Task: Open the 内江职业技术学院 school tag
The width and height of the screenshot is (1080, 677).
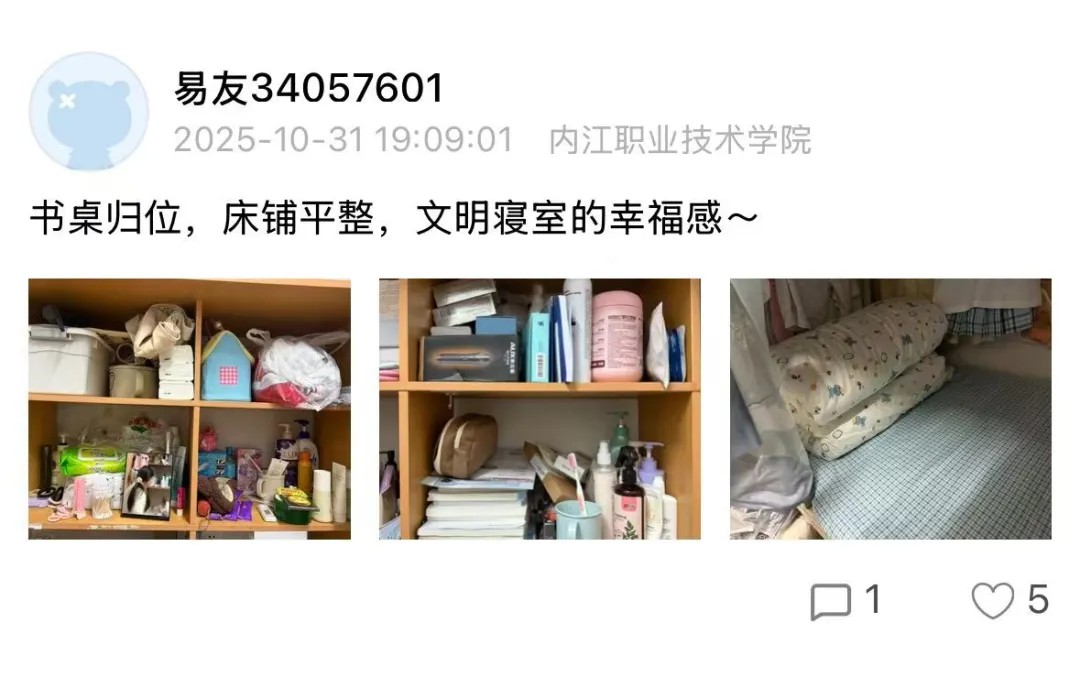Action: click(x=680, y=140)
